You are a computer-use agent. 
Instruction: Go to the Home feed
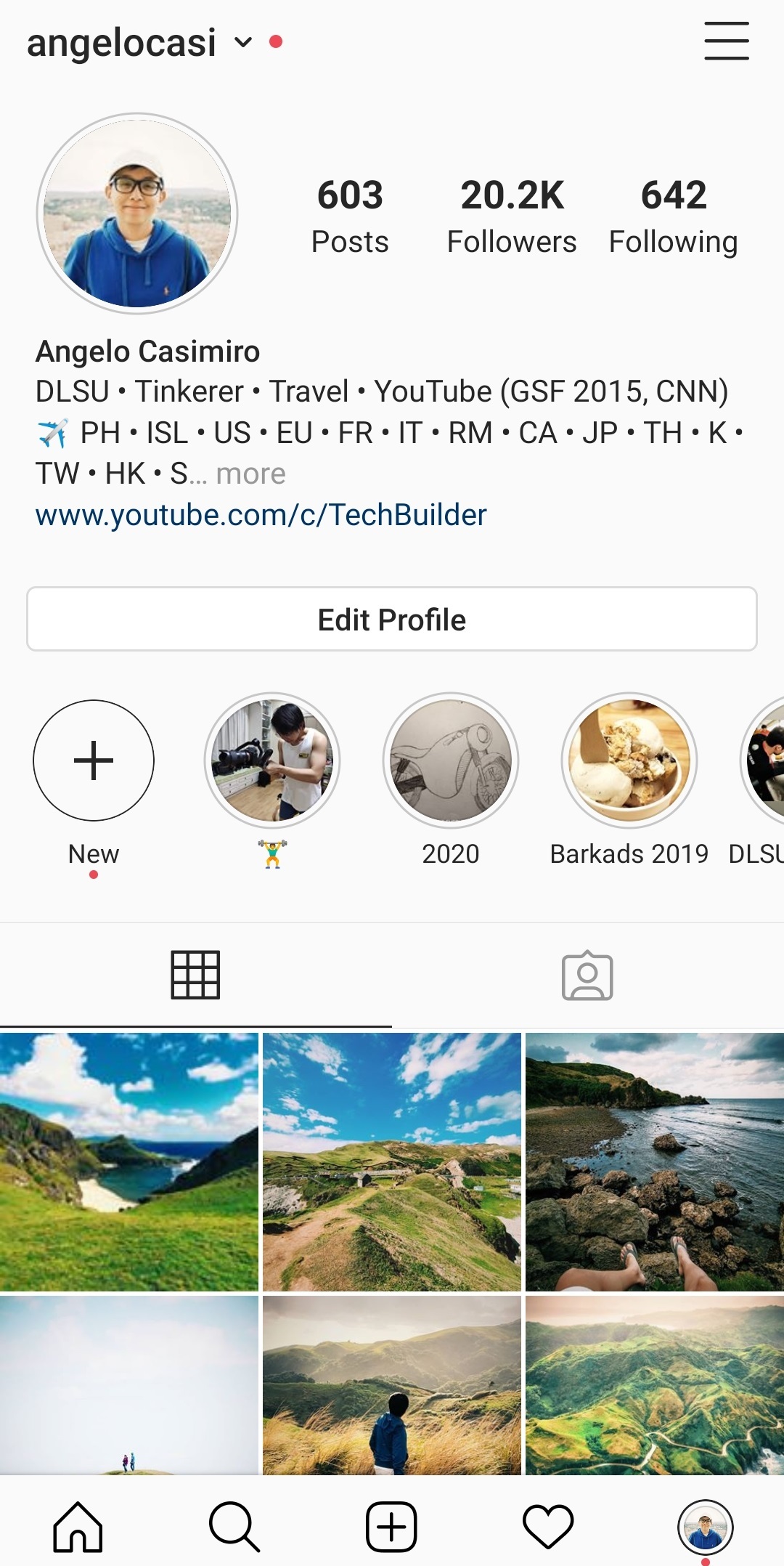point(78,1527)
